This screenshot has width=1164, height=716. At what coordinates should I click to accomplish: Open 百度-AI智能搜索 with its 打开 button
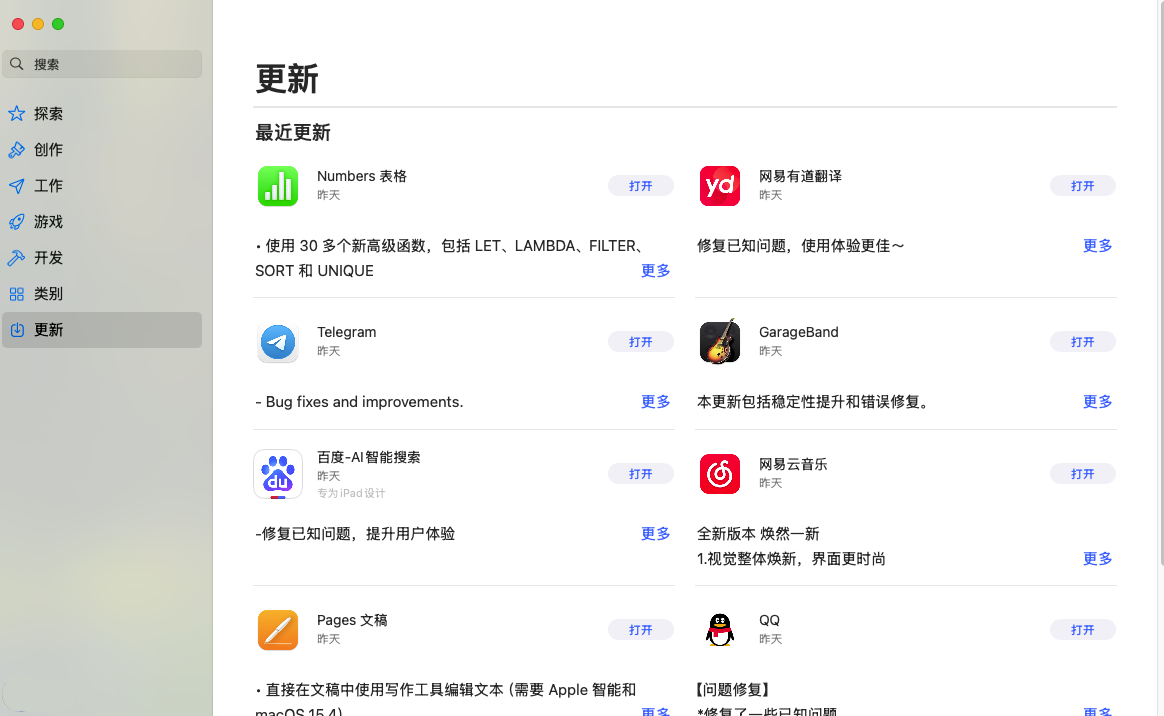click(640, 474)
